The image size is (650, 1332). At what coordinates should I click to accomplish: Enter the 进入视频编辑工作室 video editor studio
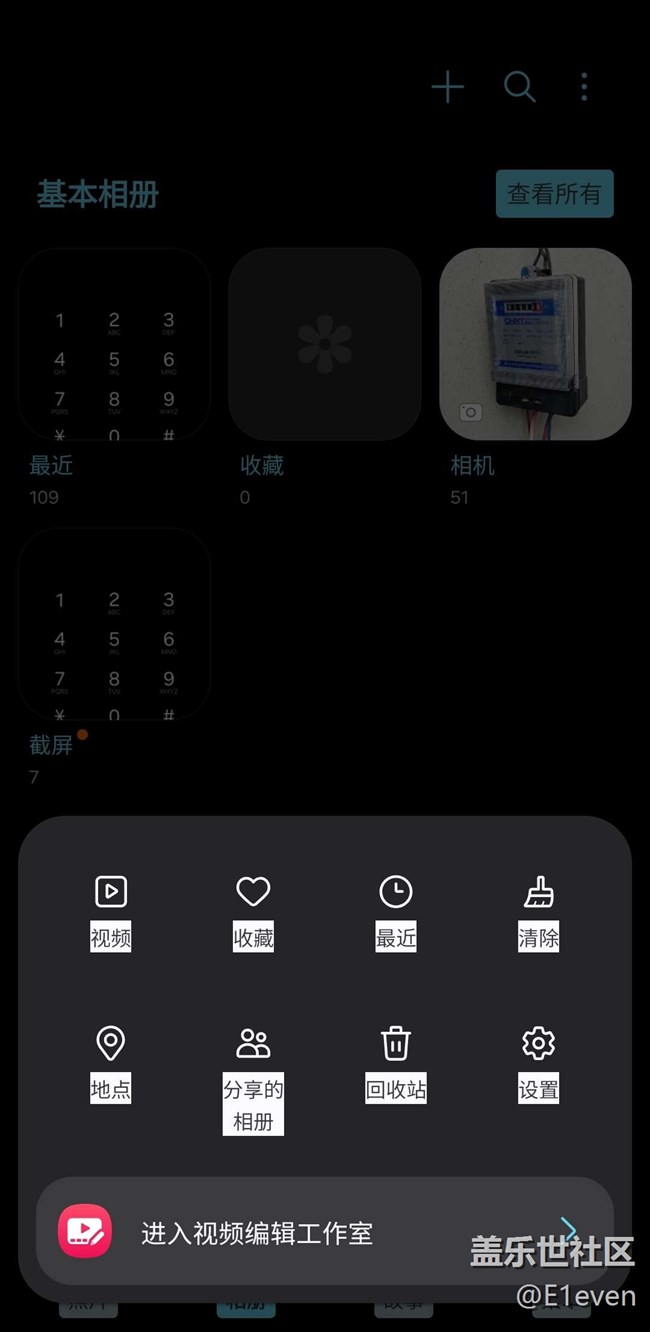pos(325,1232)
